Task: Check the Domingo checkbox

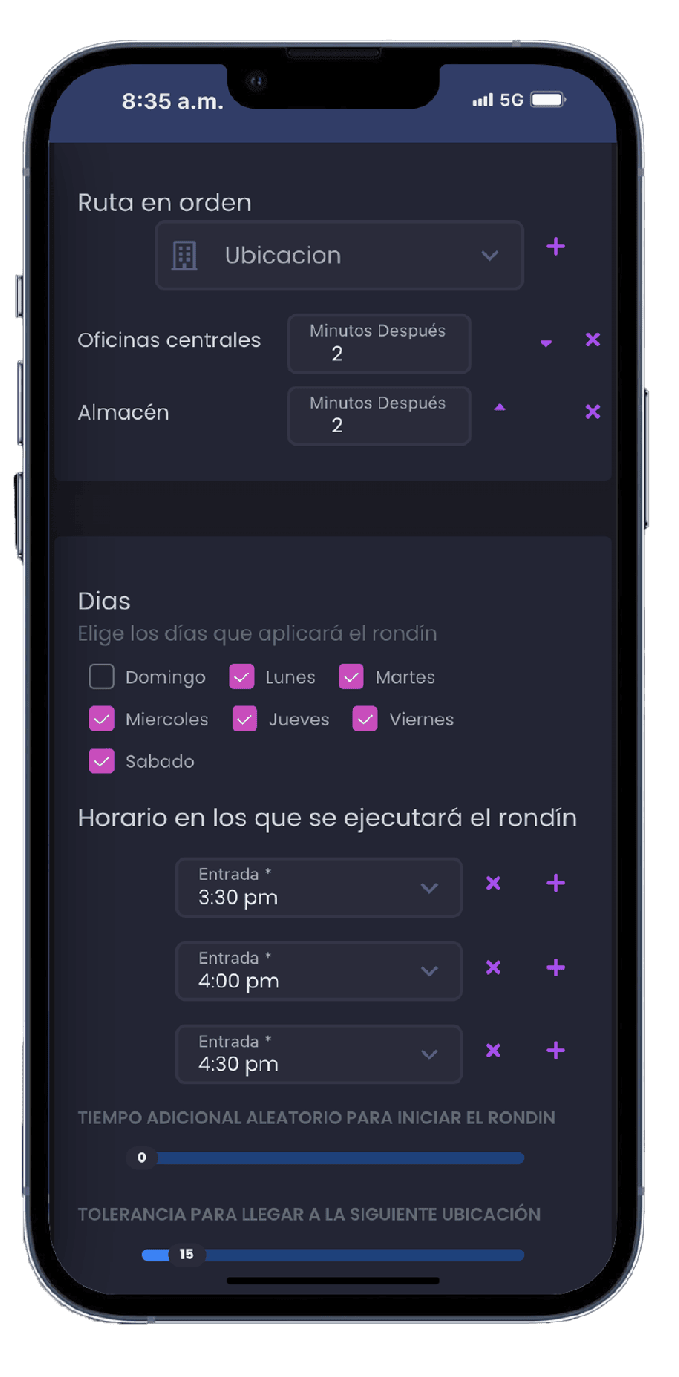Action: coord(102,677)
